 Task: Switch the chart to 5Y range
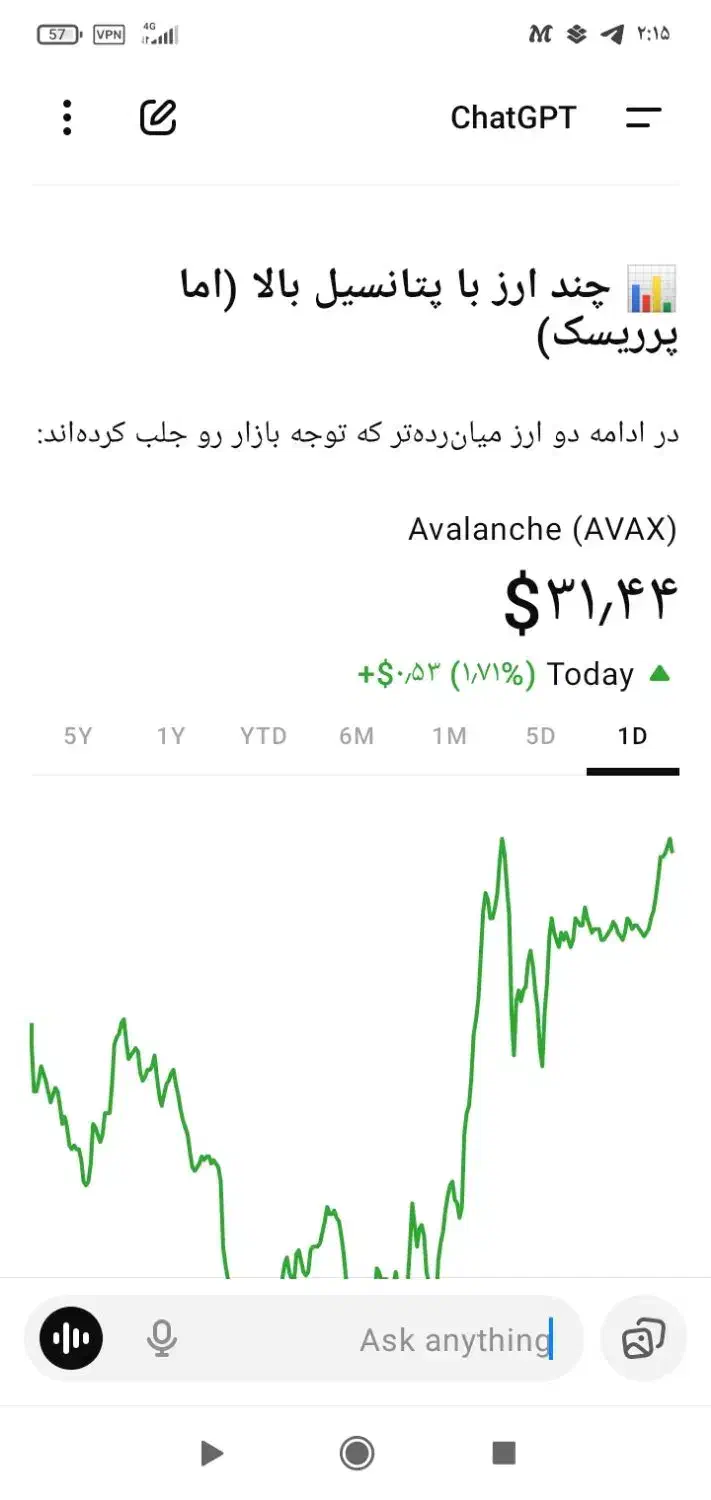coord(78,737)
